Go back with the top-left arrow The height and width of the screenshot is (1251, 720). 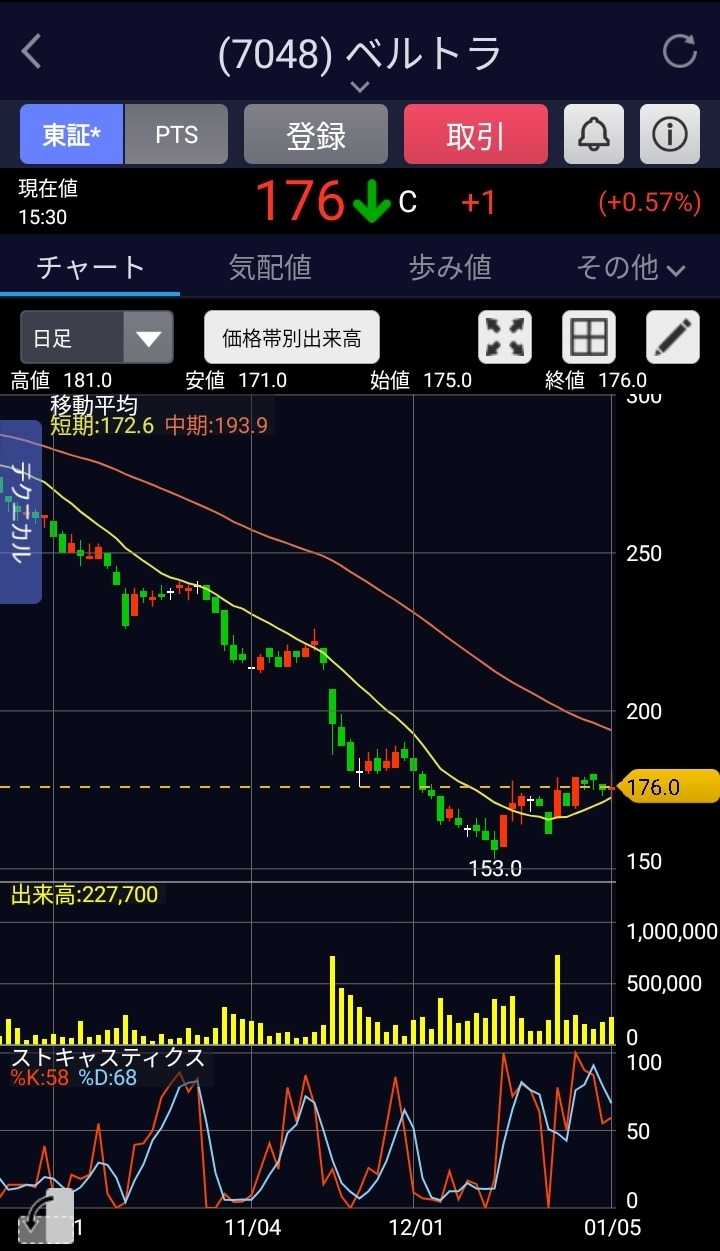point(32,52)
